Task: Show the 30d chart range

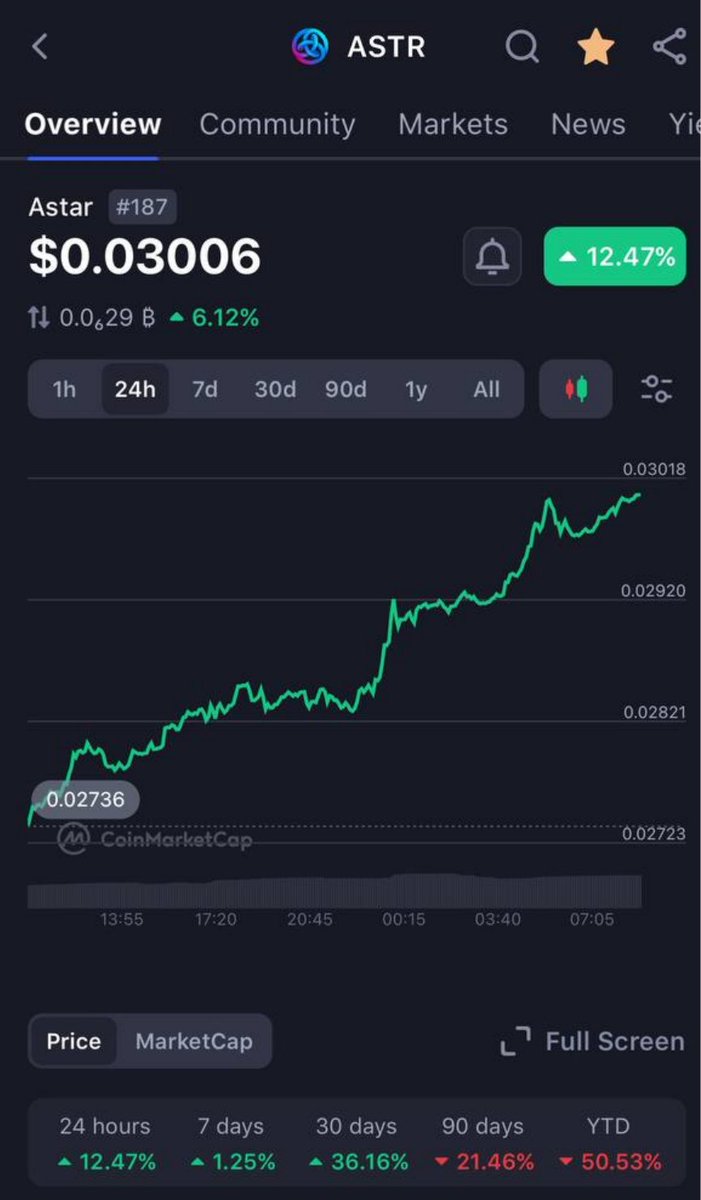Action: (x=275, y=389)
